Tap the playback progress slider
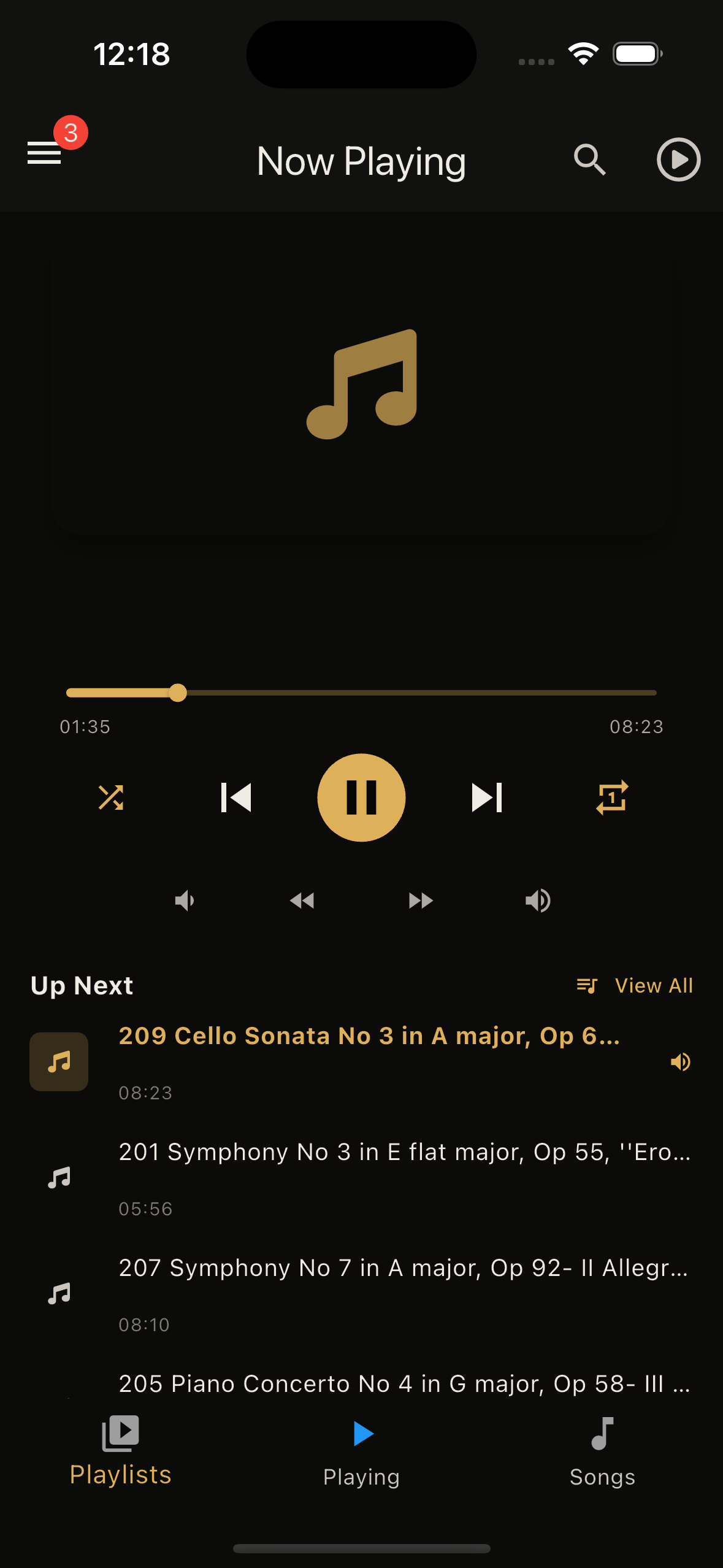Screen dimensions: 723x1568 click(x=361, y=693)
